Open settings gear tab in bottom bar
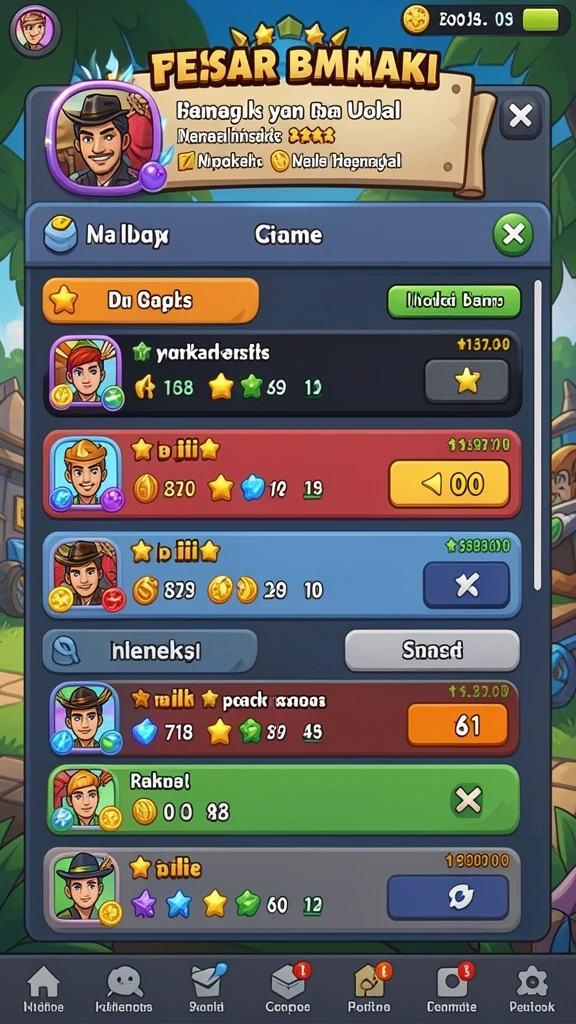Image resolution: width=576 pixels, height=1024 pixels. click(x=532, y=988)
